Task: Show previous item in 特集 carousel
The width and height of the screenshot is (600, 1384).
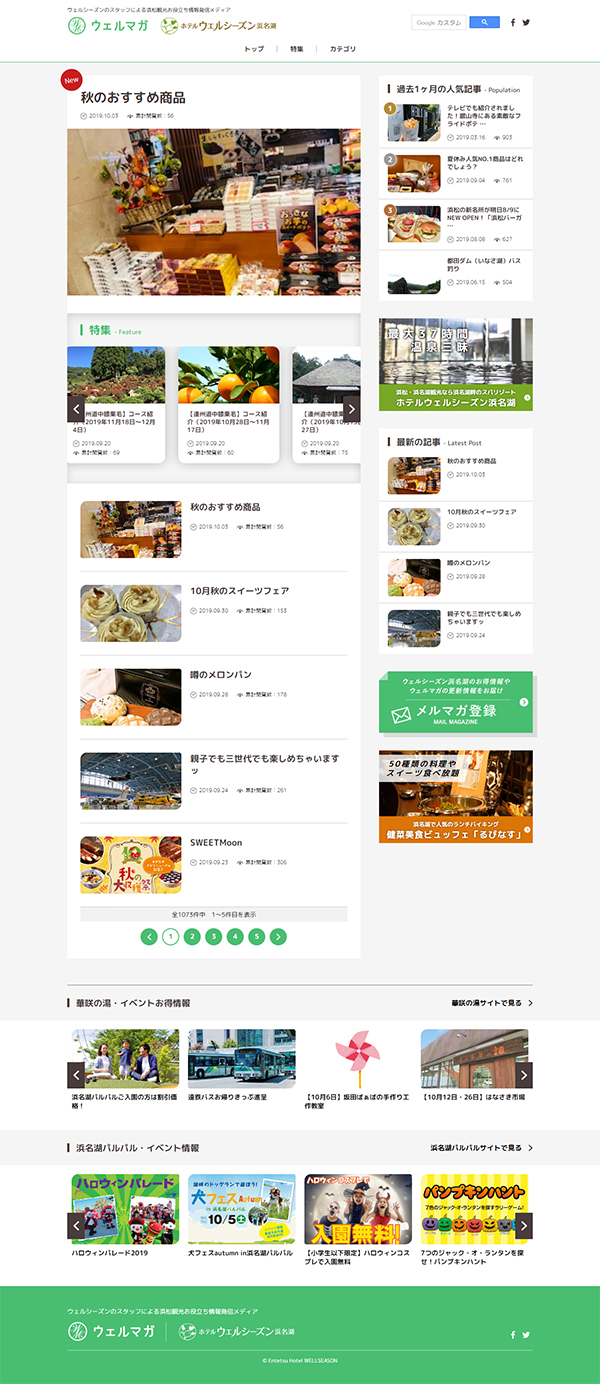Action: click(76, 409)
